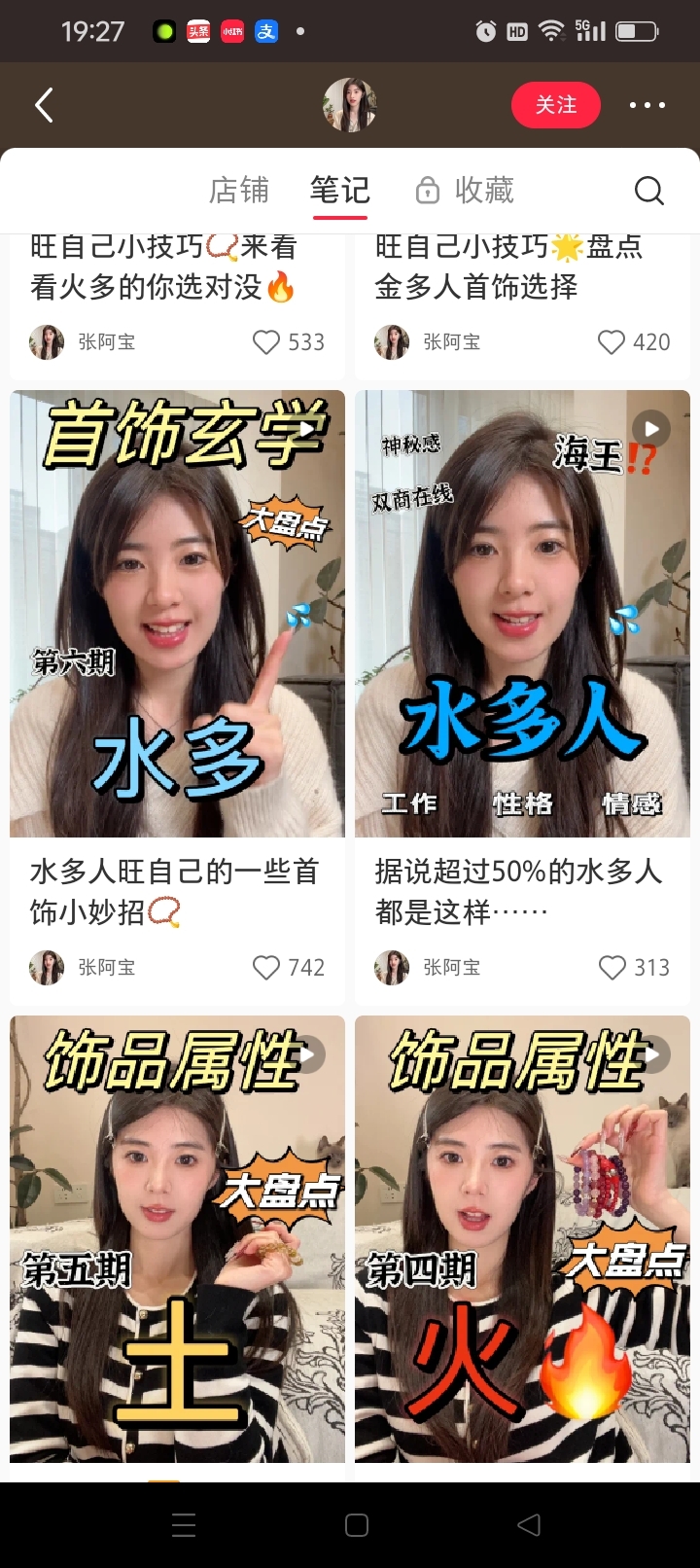
Task: Tap the Android back navigation button
Action: [x=528, y=1524]
